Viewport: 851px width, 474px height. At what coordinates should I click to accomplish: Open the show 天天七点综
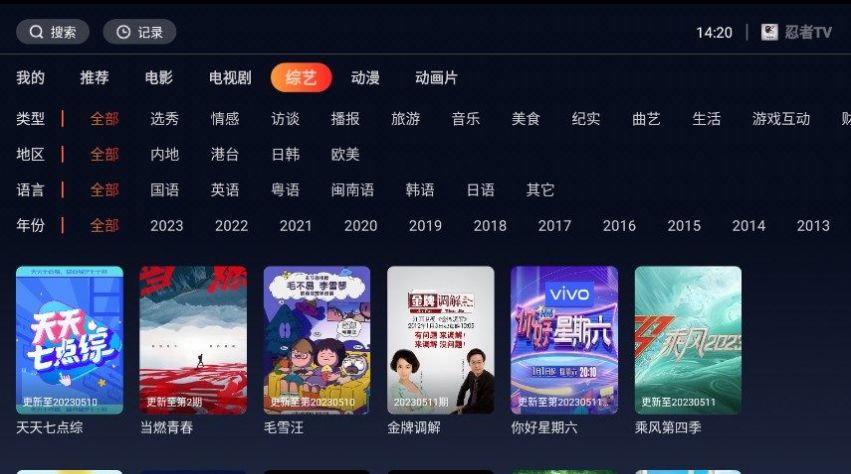pos(69,340)
